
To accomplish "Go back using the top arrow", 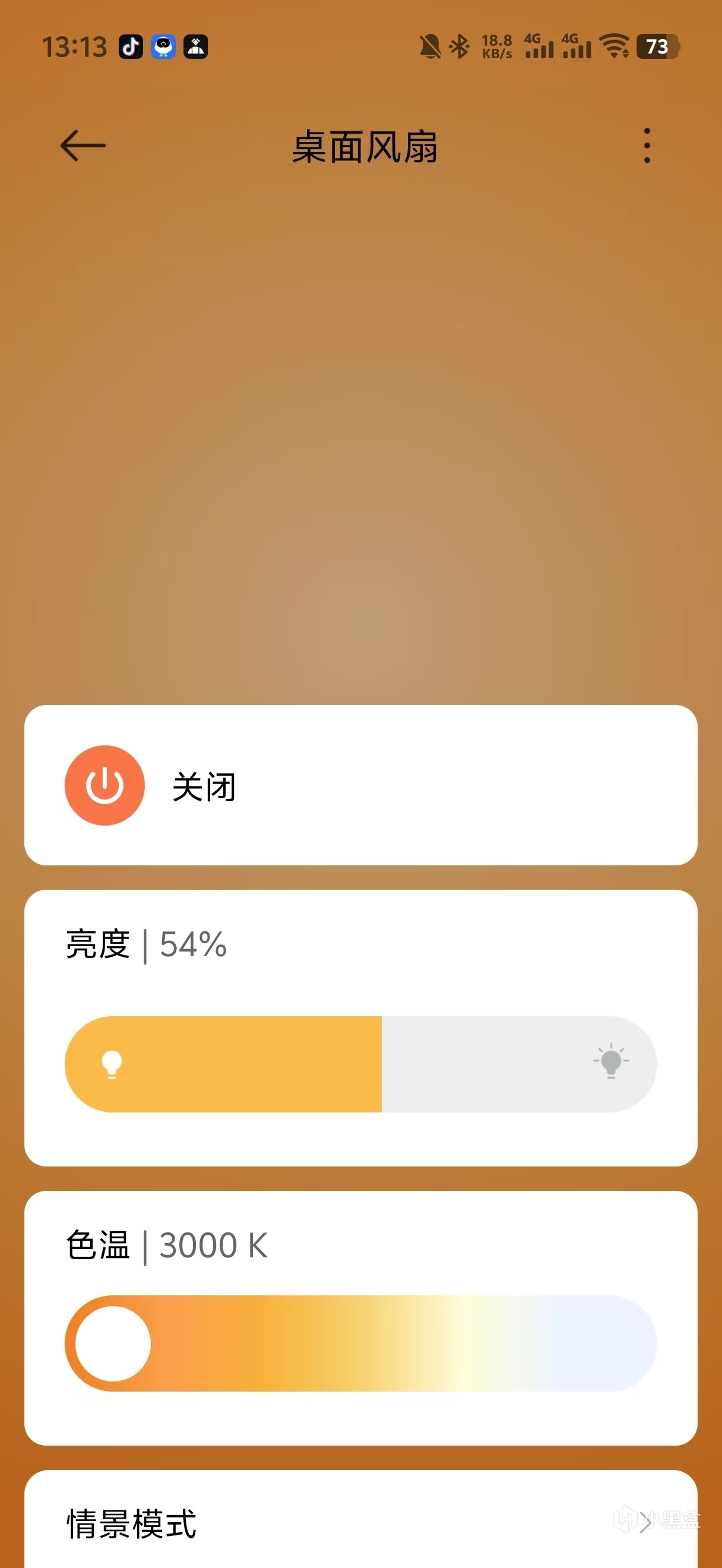I will (83, 146).
